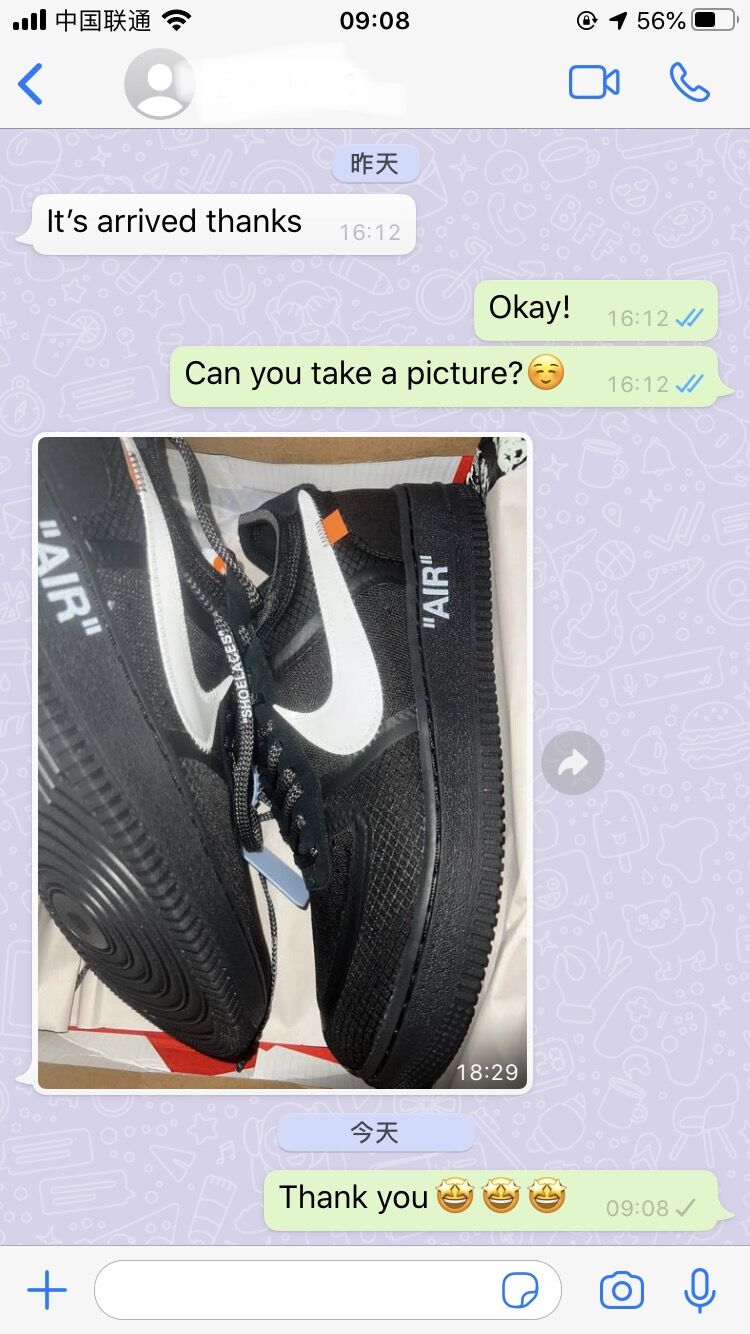Start a voice call
750x1334 pixels.
coord(690,83)
